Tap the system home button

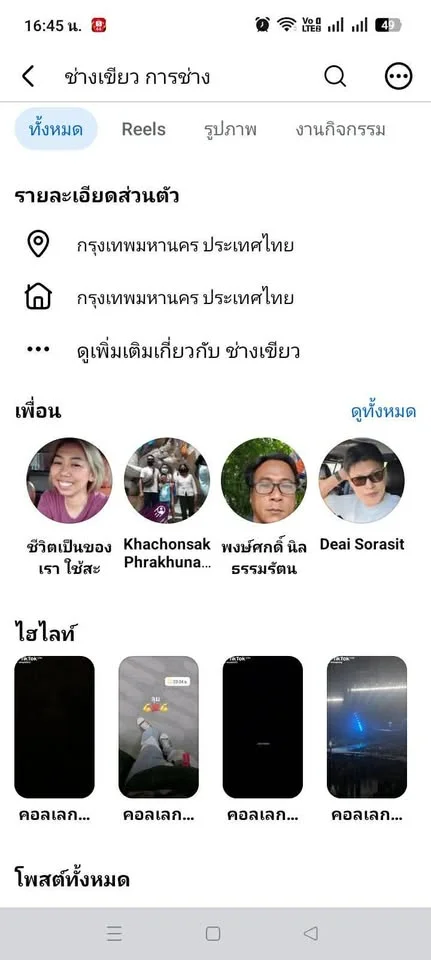coord(213,933)
